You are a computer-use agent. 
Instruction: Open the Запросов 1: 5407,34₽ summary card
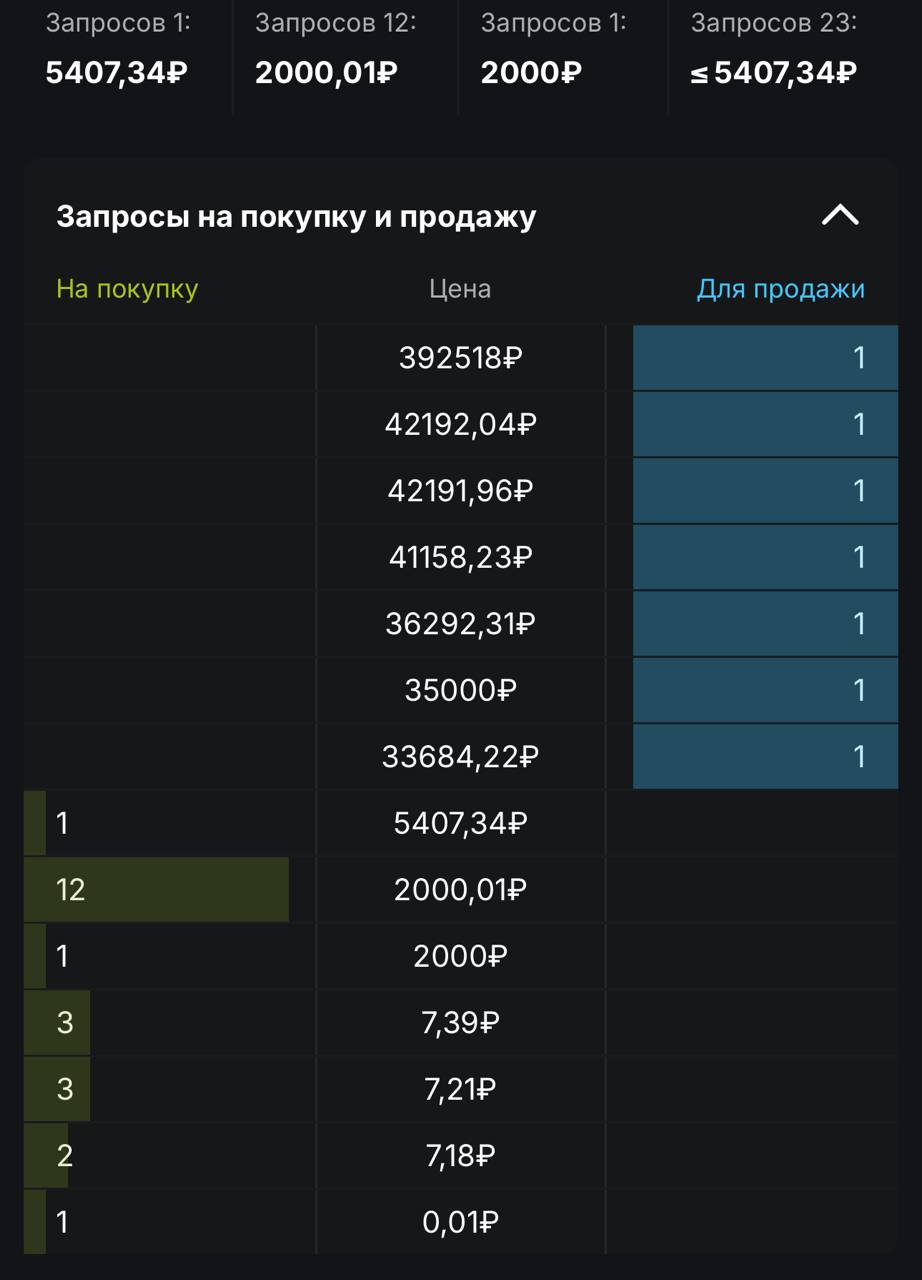click(x=115, y=55)
